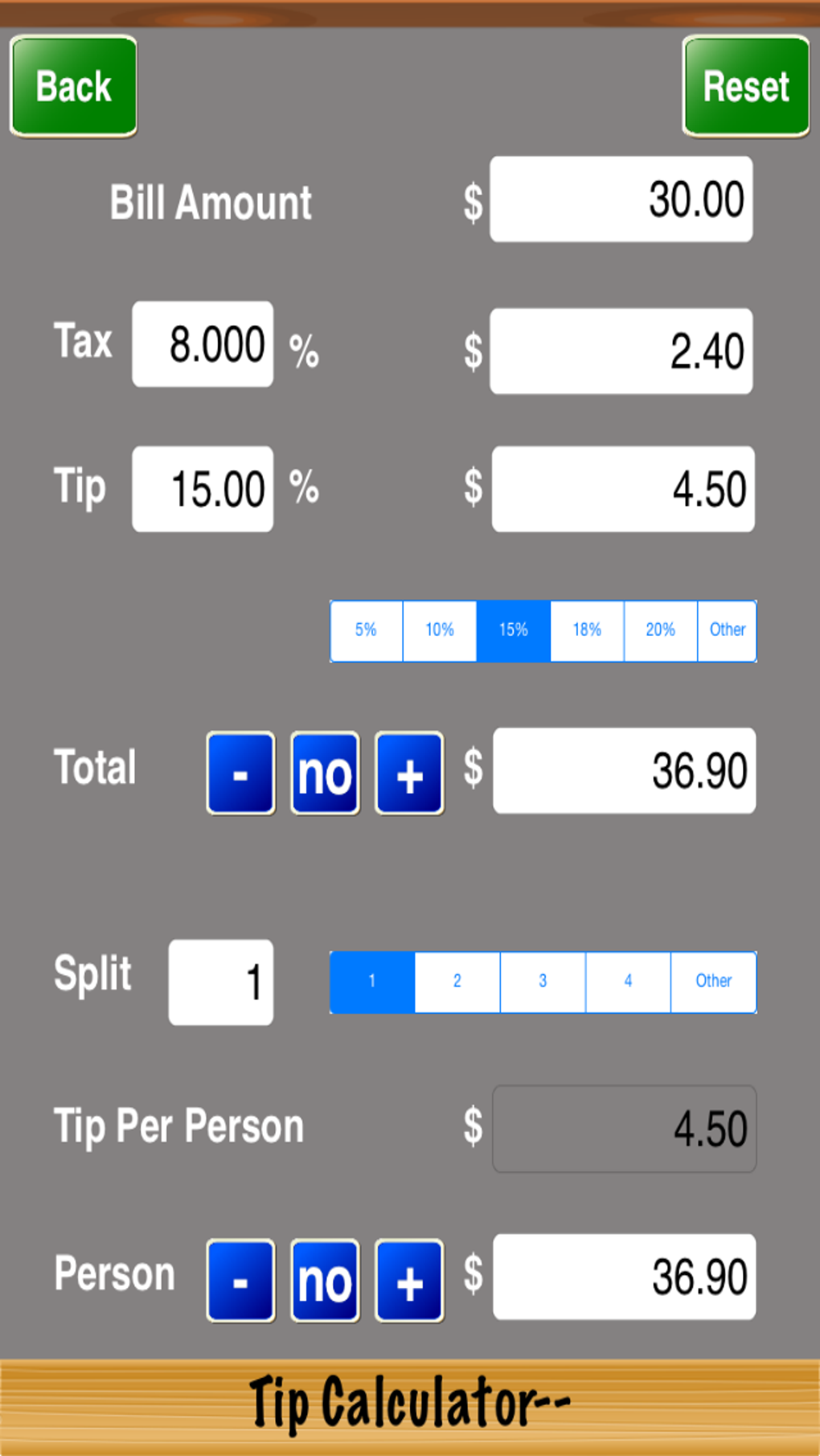820x1456 pixels.
Task: Edit the Tax percentage value
Action: point(202,342)
